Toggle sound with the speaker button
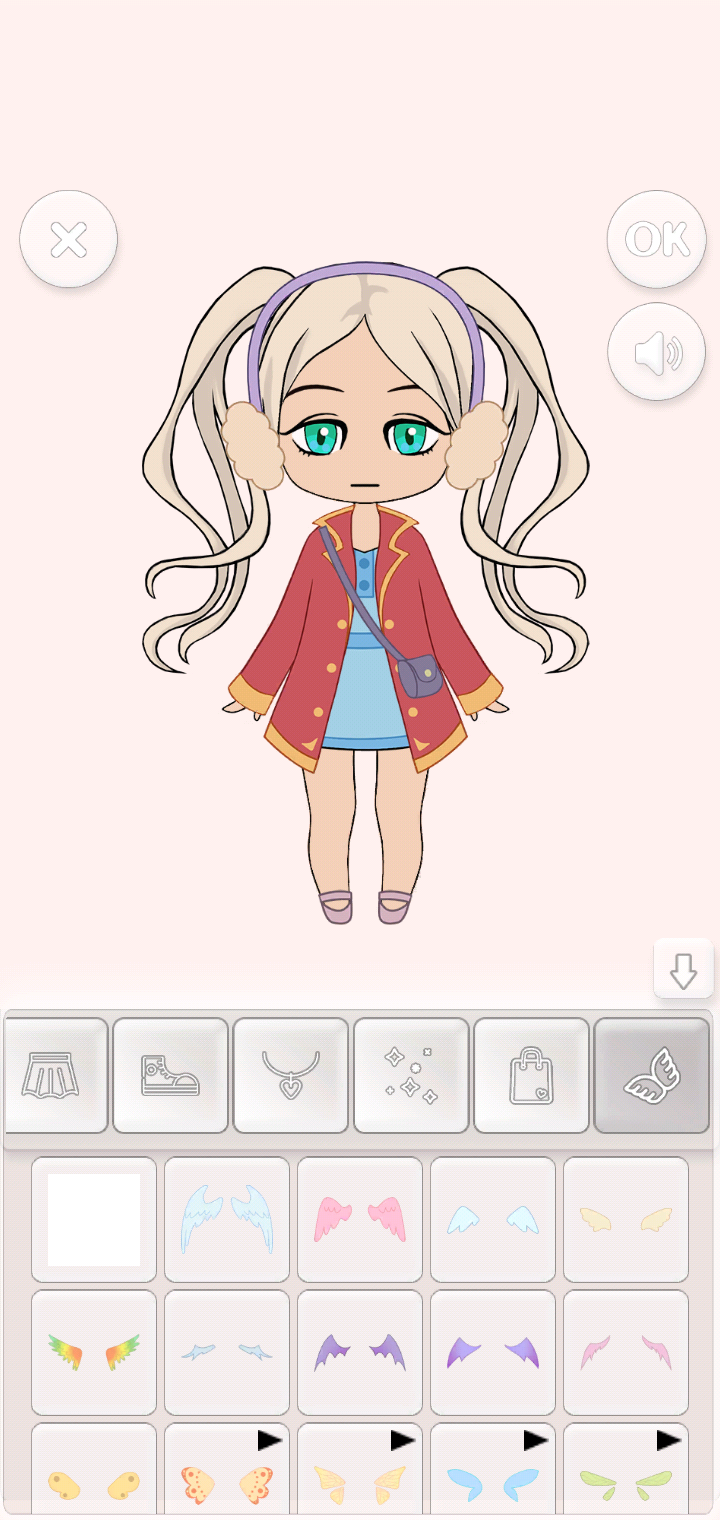Viewport: 720px width, 1520px height. click(x=656, y=352)
